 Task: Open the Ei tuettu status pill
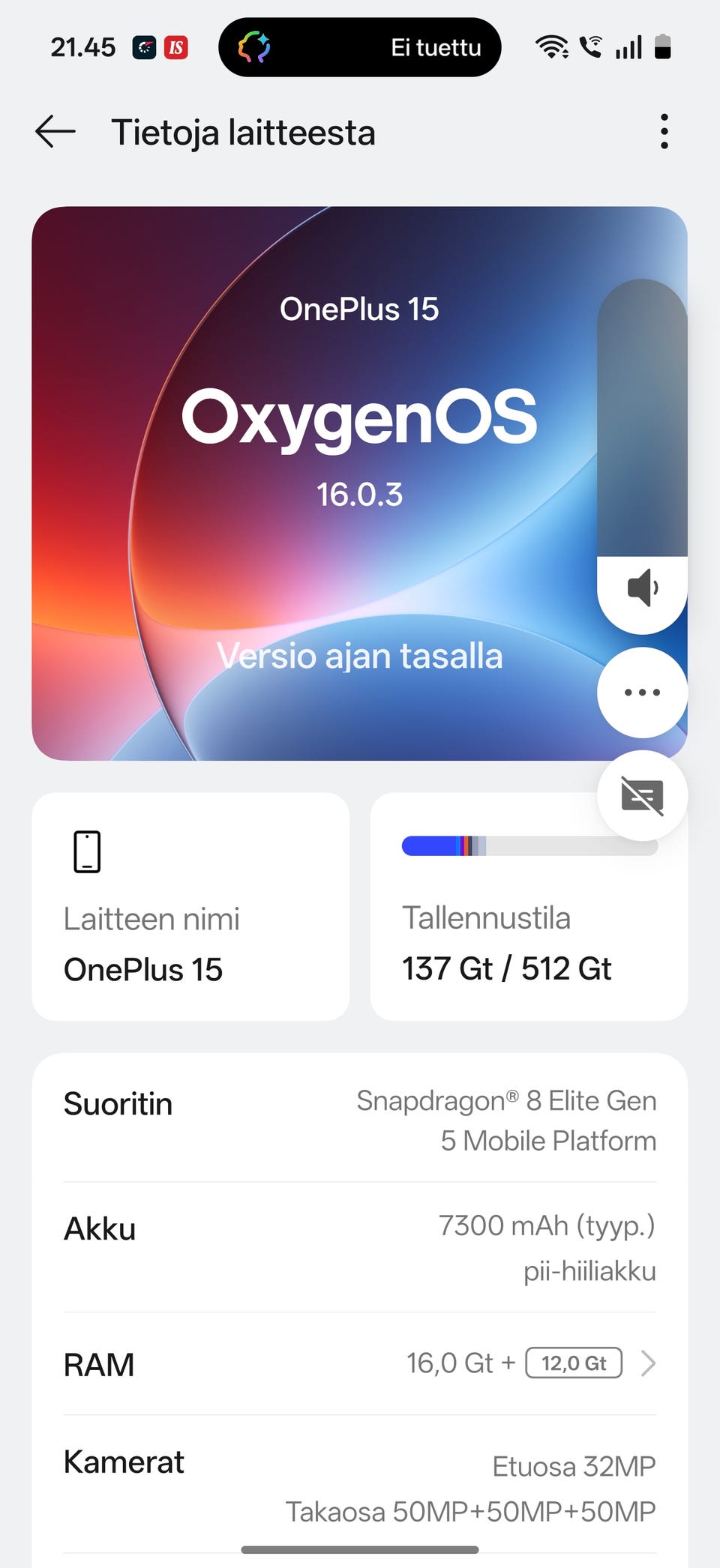pos(360,47)
